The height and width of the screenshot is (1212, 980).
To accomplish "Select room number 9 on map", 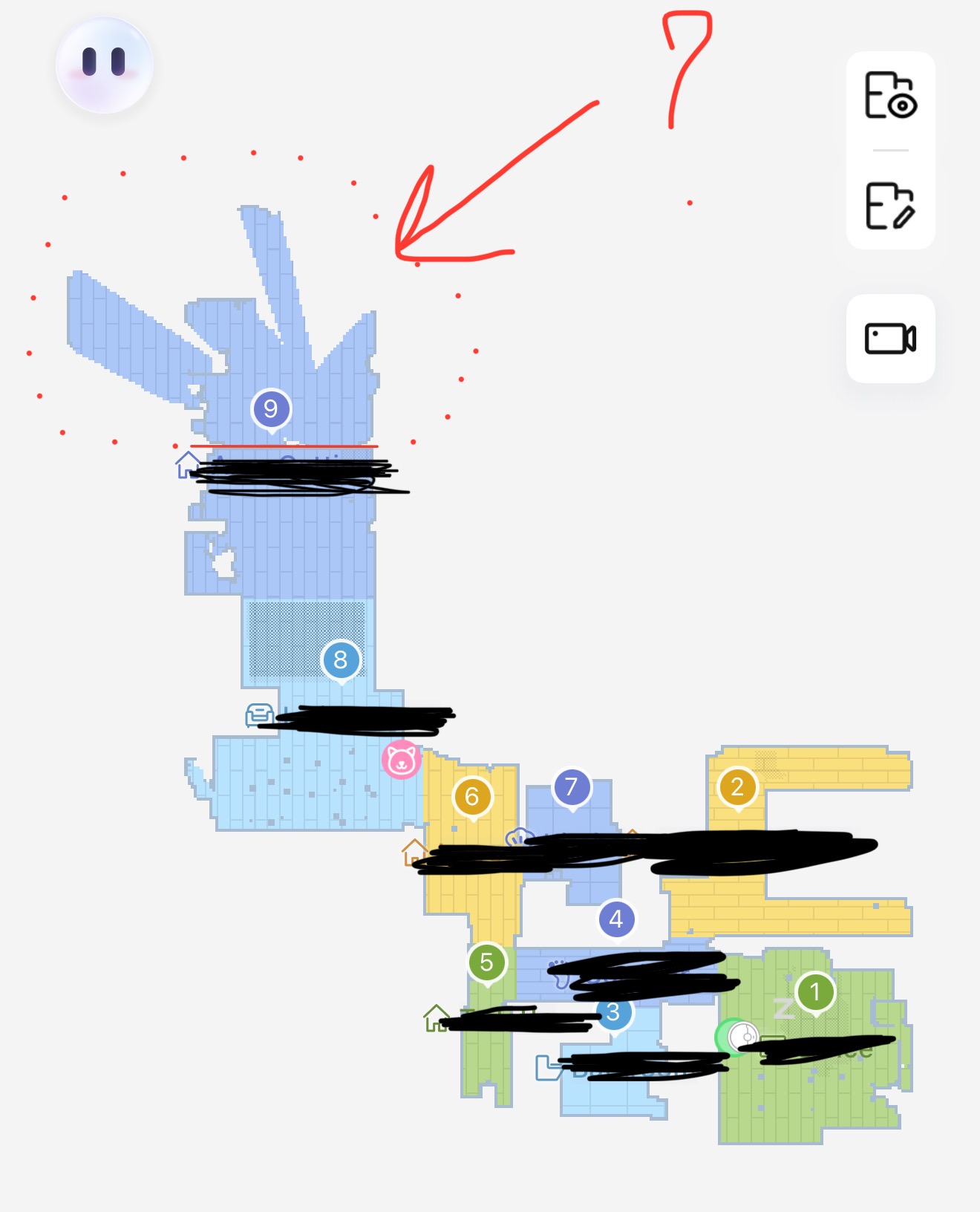I will [x=271, y=409].
